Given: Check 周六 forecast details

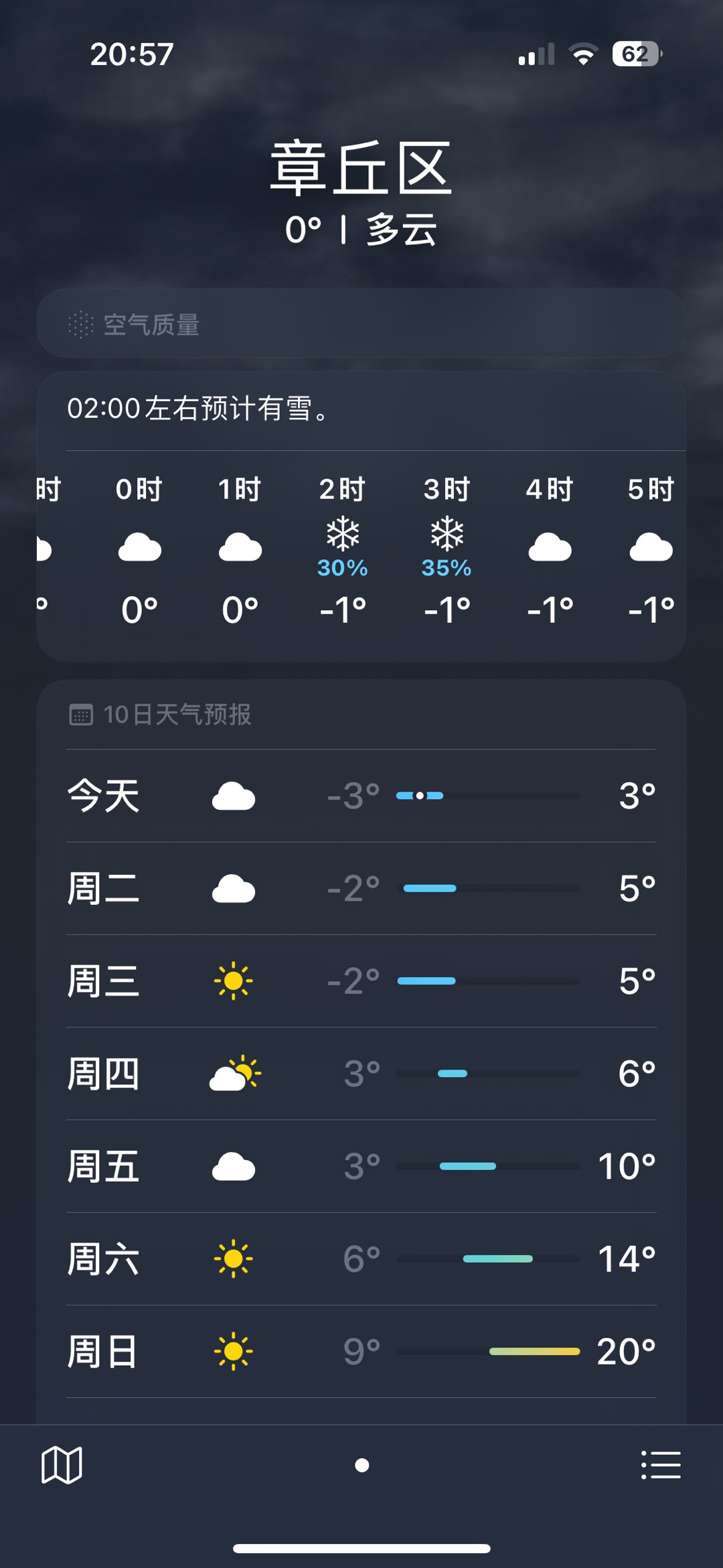Looking at the screenshot, I should tap(361, 1259).
